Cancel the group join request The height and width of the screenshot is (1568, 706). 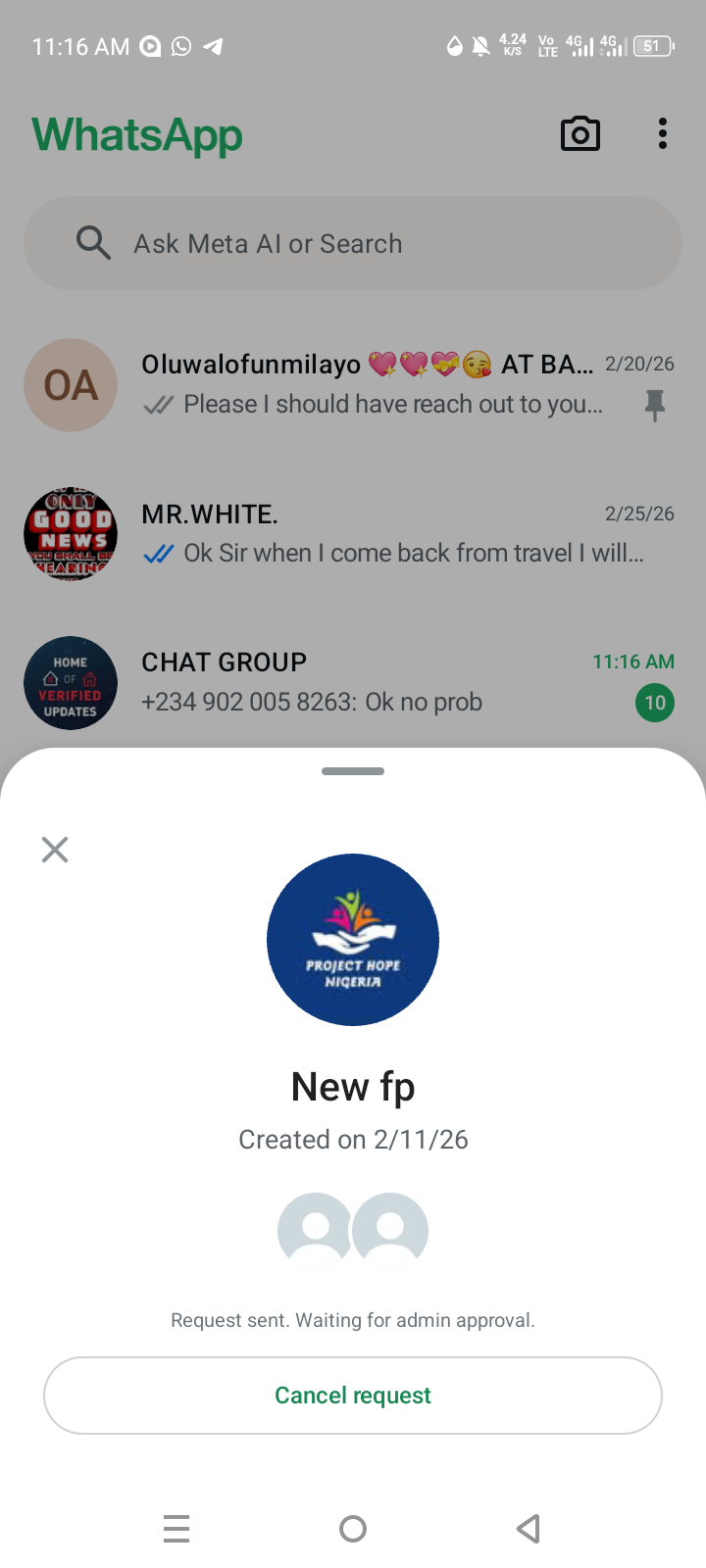[x=353, y=1395]
